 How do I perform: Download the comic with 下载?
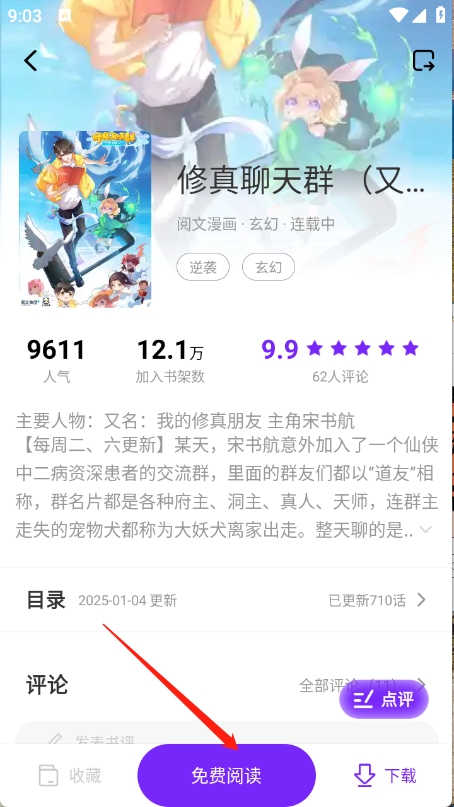[x=385, y=776]
